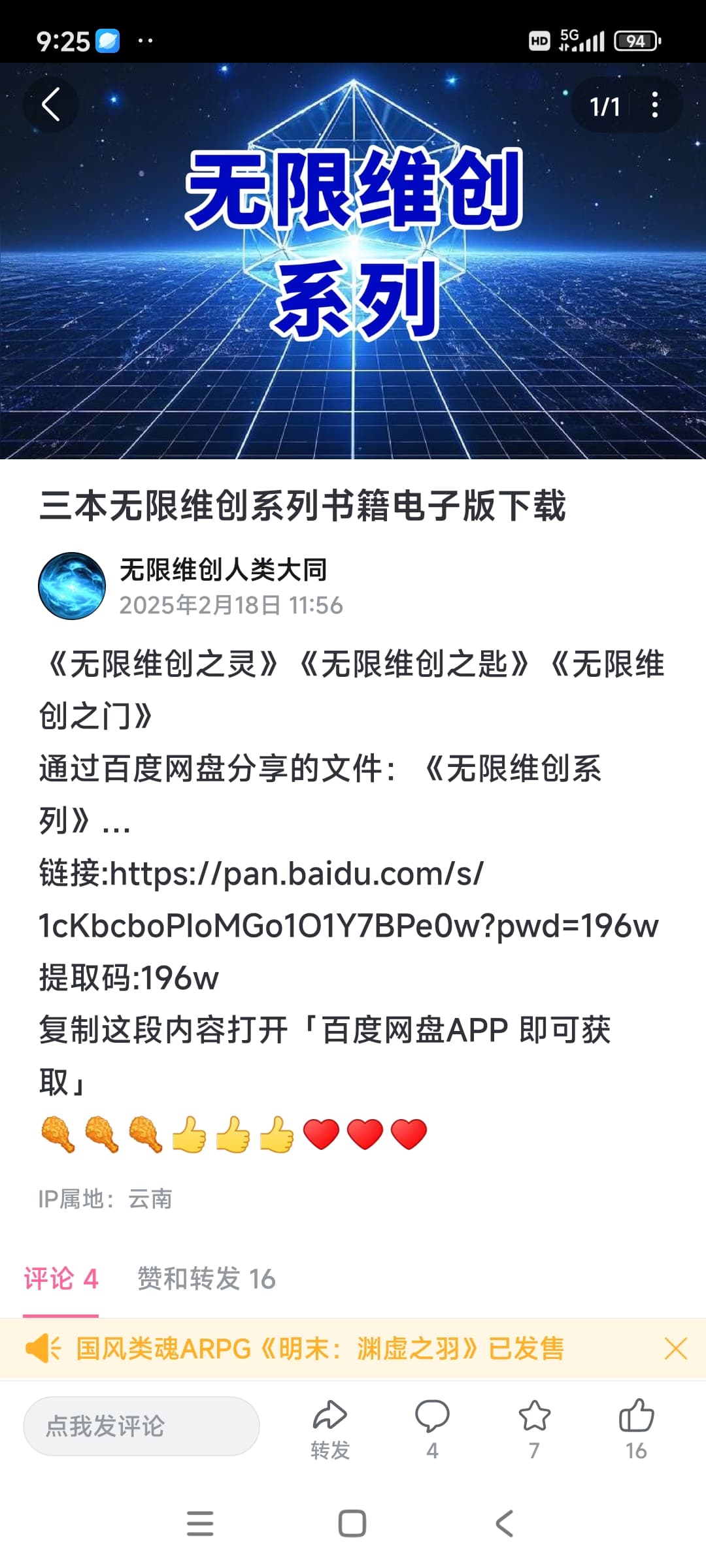Switch to the 评论 4 tab

(61, 1279)
